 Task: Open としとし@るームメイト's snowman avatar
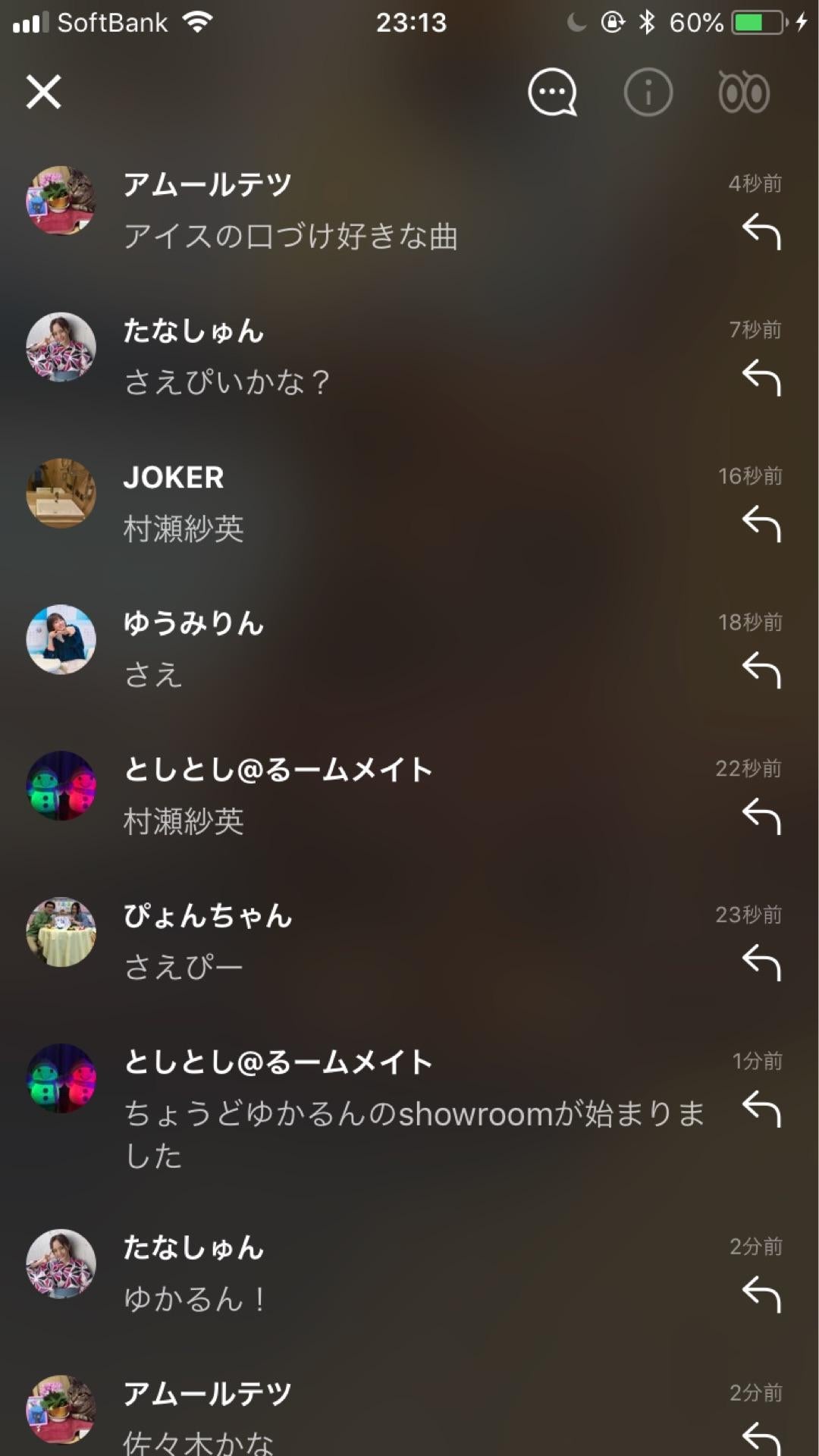(x=61, y=784)
